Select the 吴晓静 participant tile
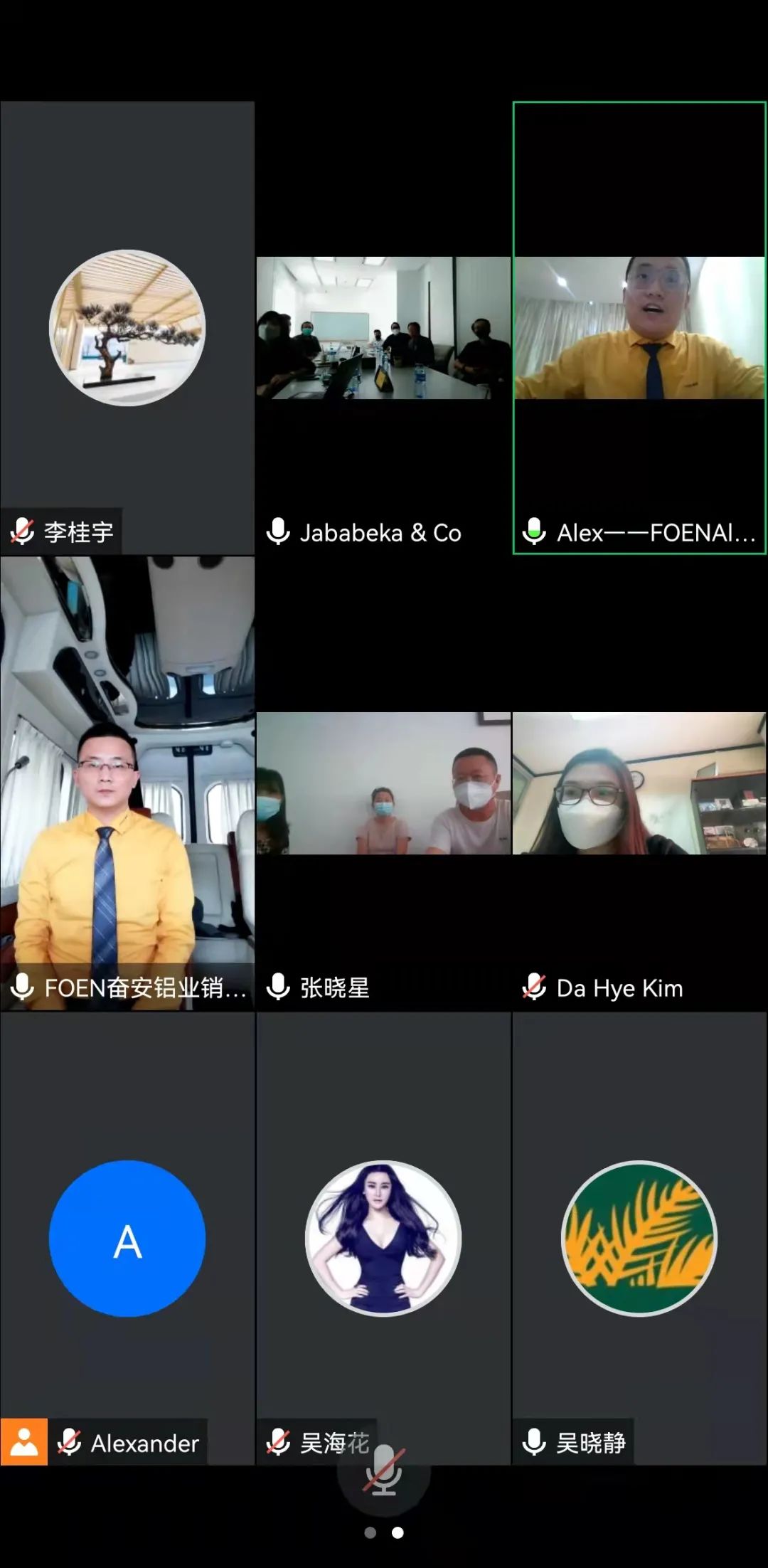 click(x=639, y=1238)
